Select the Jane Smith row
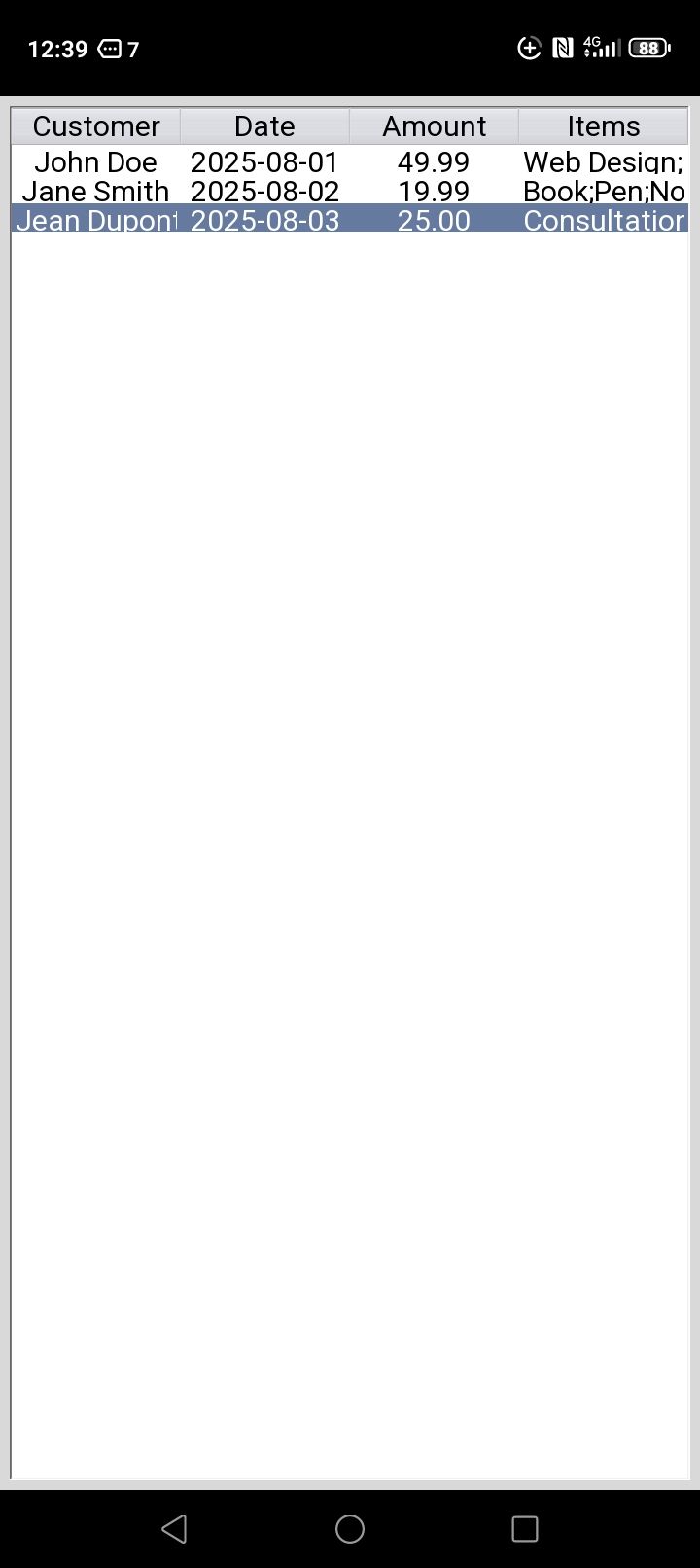Viewport: 700px width, 1568px height. pyautogui.click(x=95, y=191)
